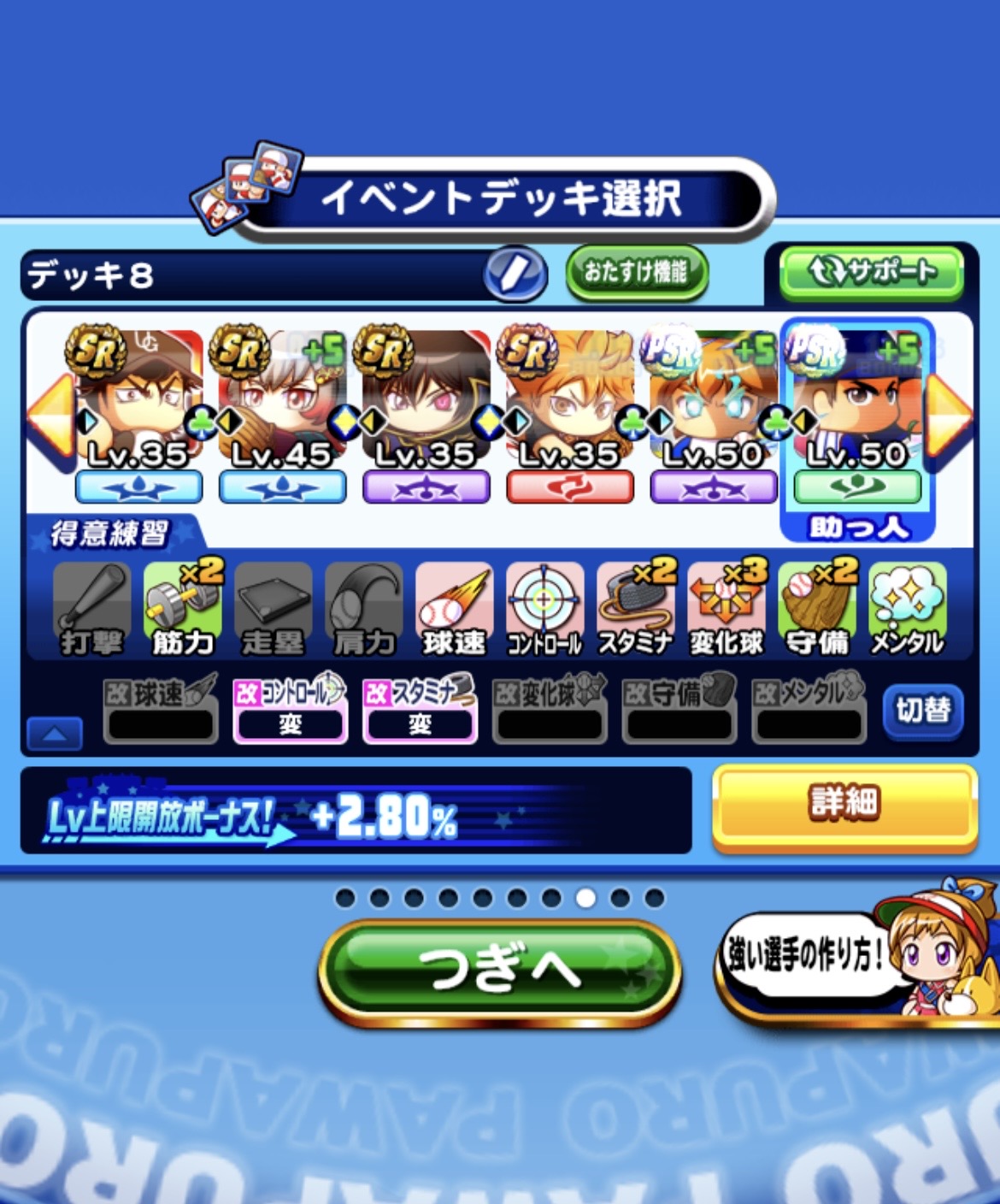Proceed with つぎへ button
1000x1204 pixels.
[499, 971]
